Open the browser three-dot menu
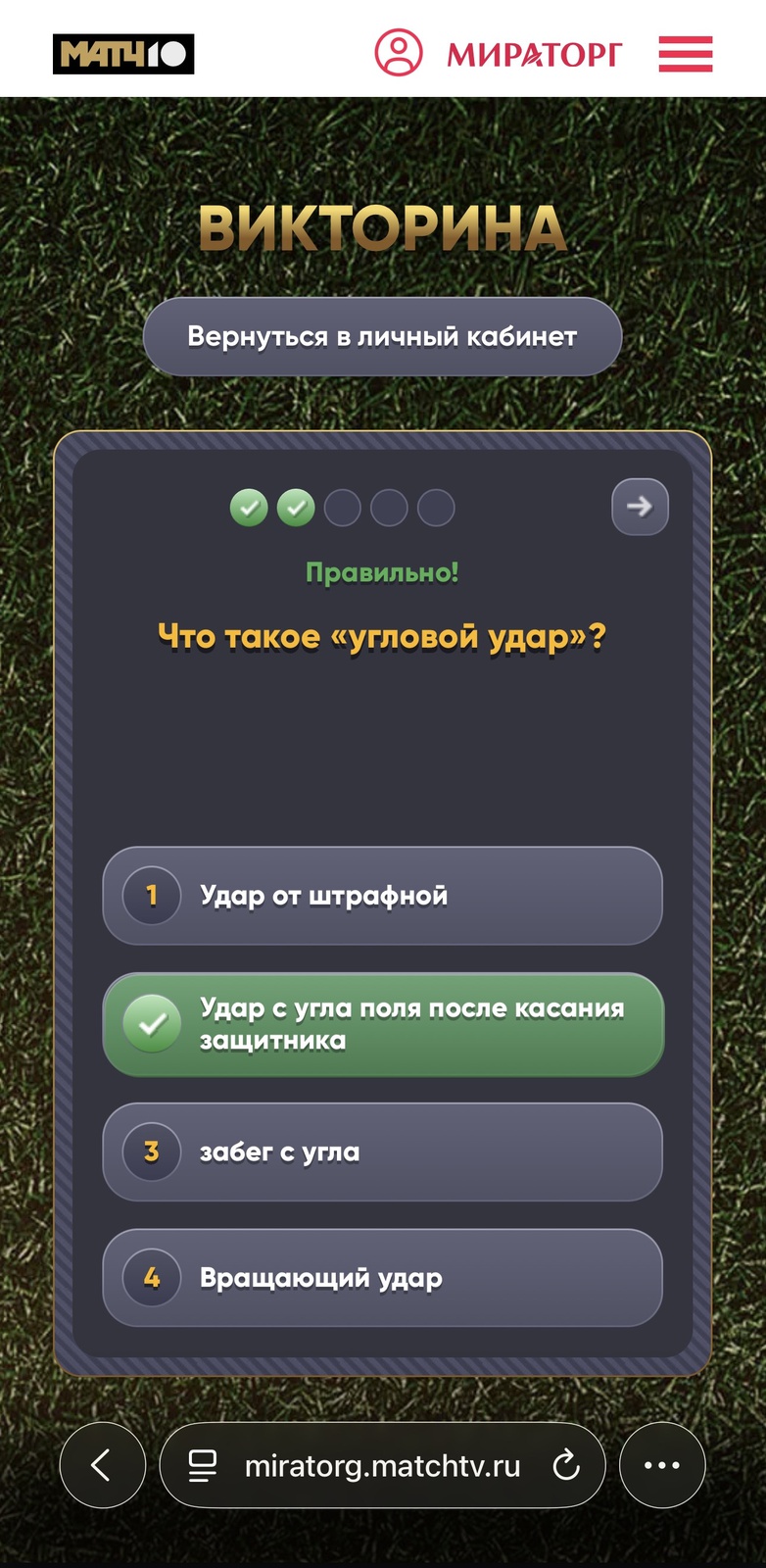766x1568 pixels. coord(662,1465)
